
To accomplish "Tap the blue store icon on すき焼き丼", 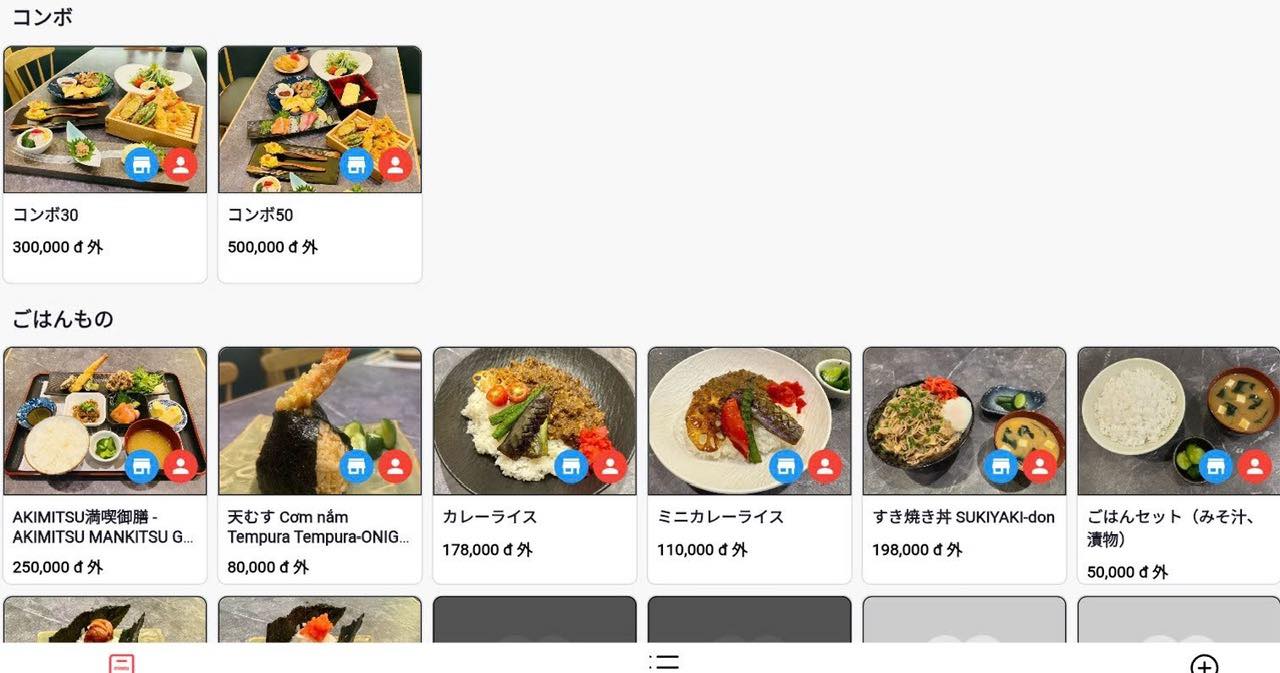I will coord(1001,466).
